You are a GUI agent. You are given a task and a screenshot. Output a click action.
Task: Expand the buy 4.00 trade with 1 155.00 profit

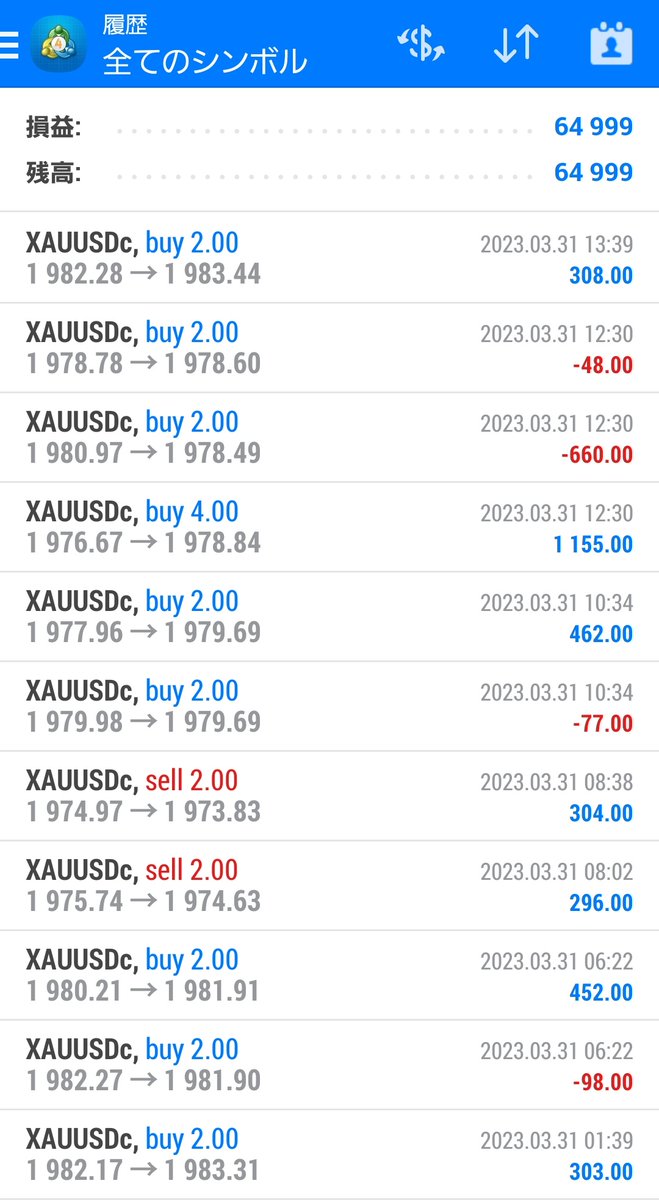329,527
